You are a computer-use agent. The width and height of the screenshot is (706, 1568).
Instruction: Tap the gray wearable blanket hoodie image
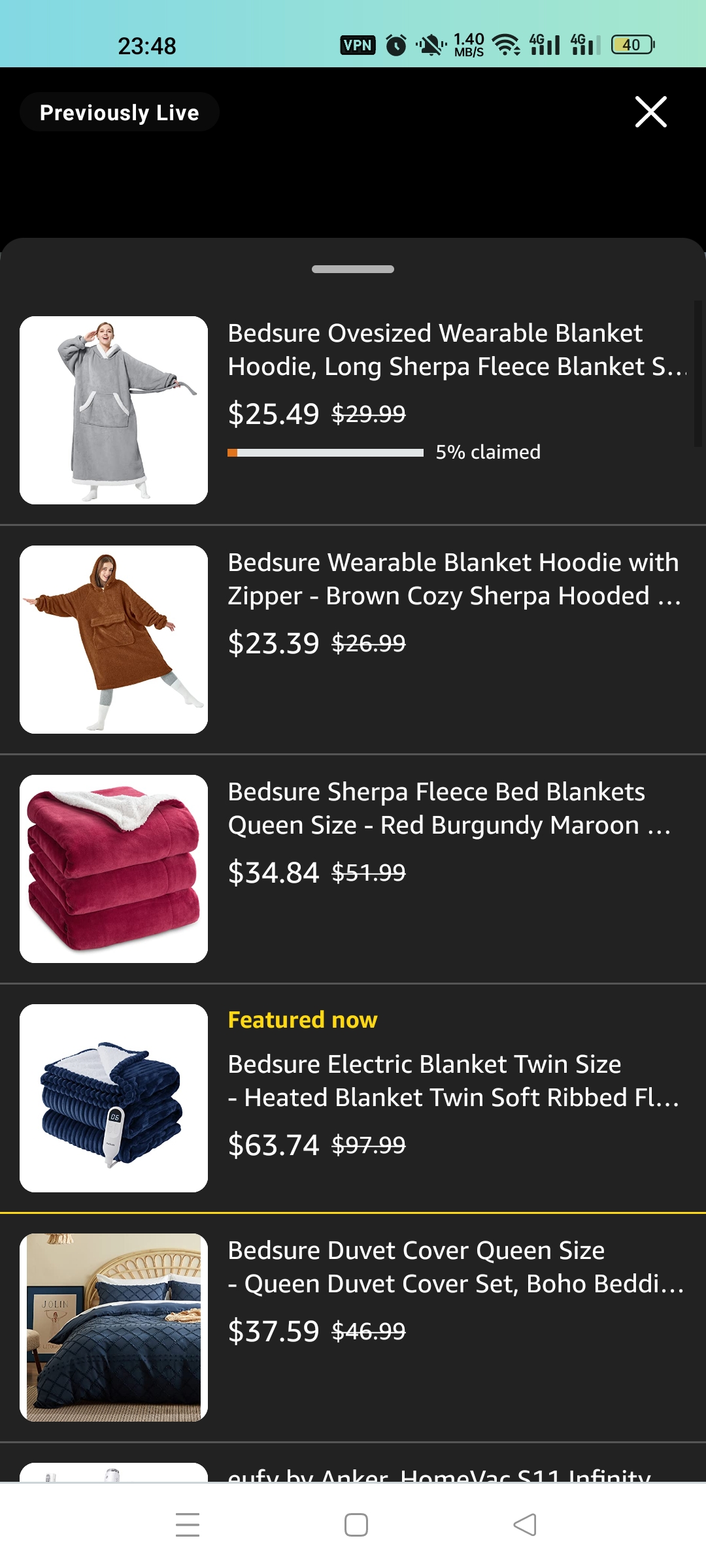[114, 410]
